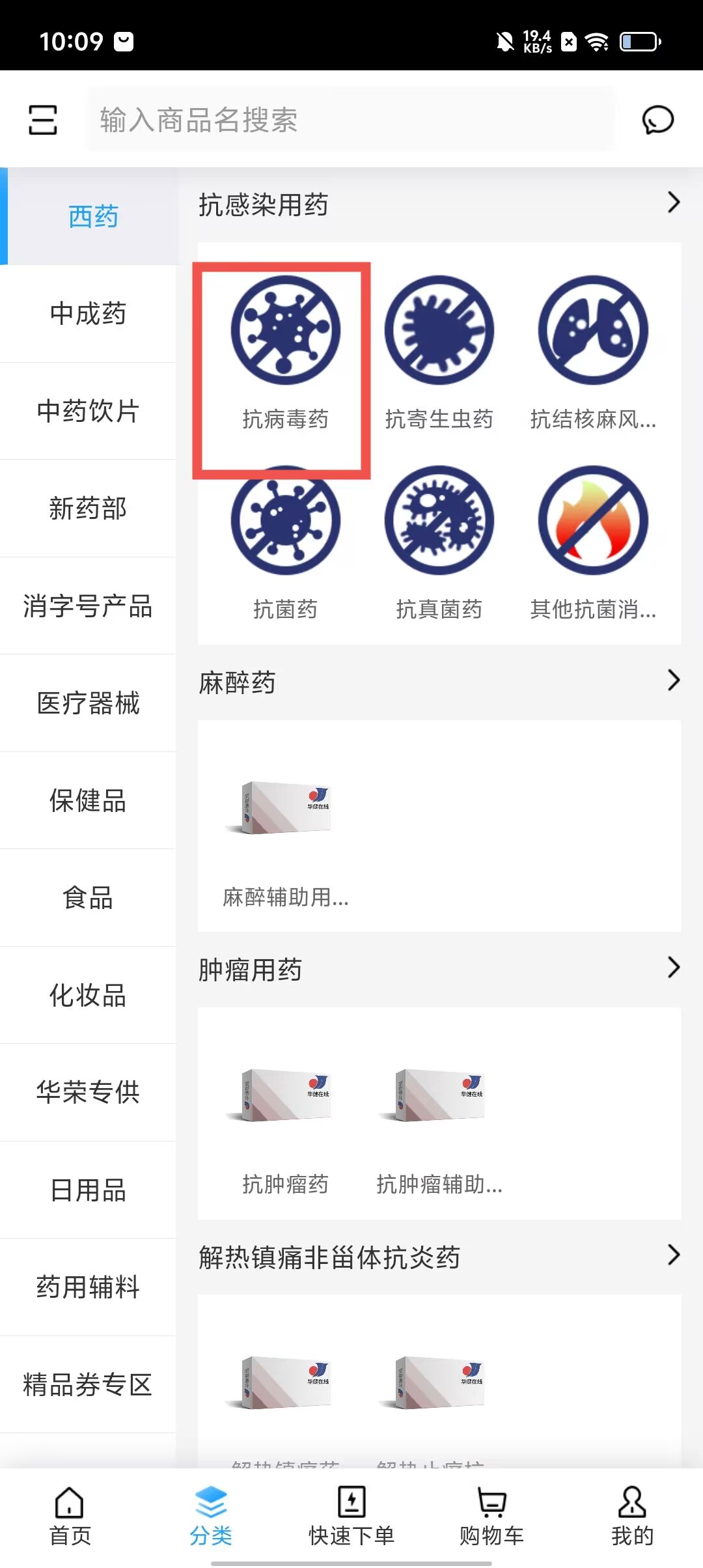Go to the 首页 home tab
This screenshot has height=1568, width=703.
70,1516
